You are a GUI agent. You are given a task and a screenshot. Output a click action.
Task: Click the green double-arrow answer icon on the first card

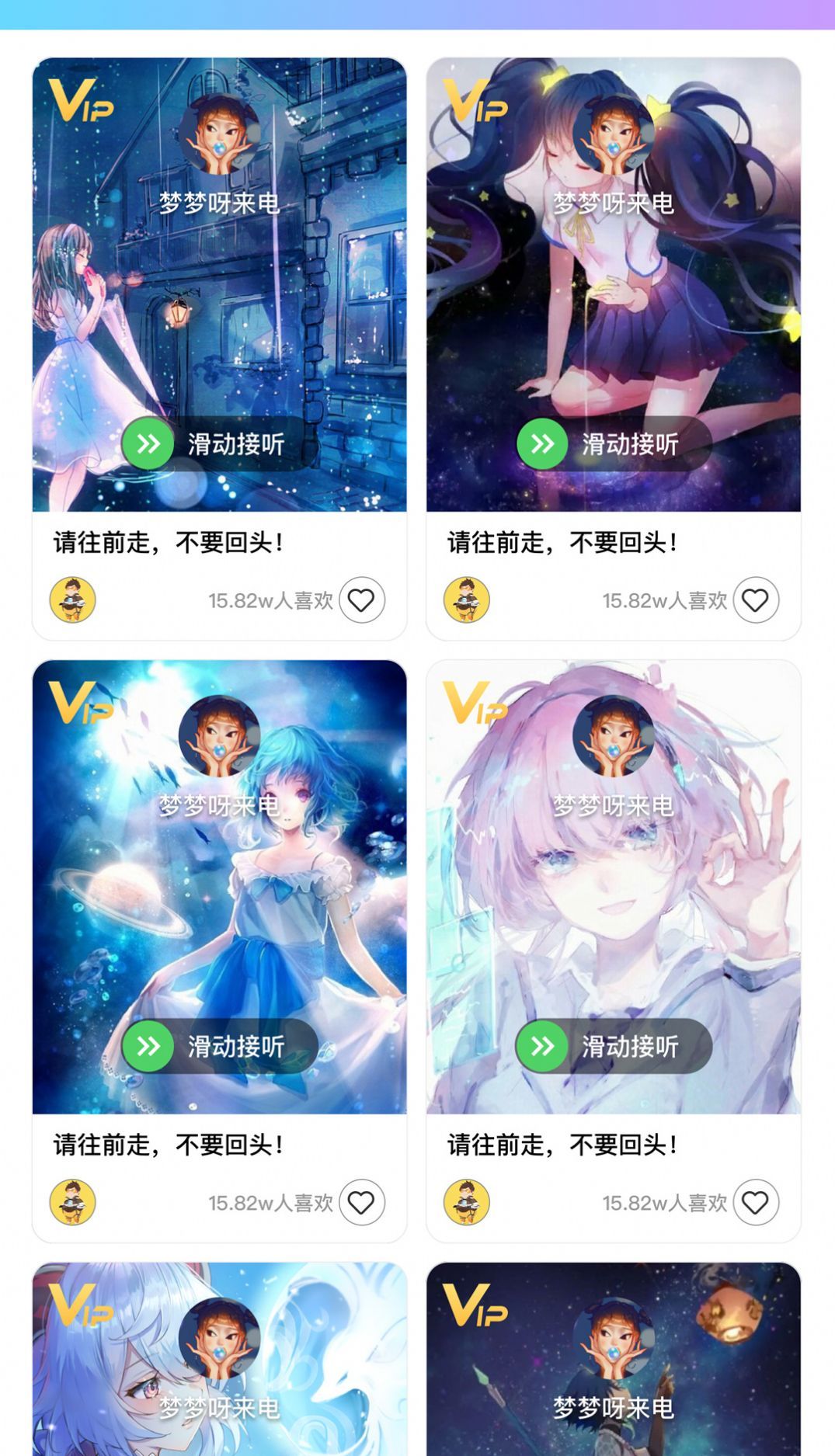coord(148,443)
